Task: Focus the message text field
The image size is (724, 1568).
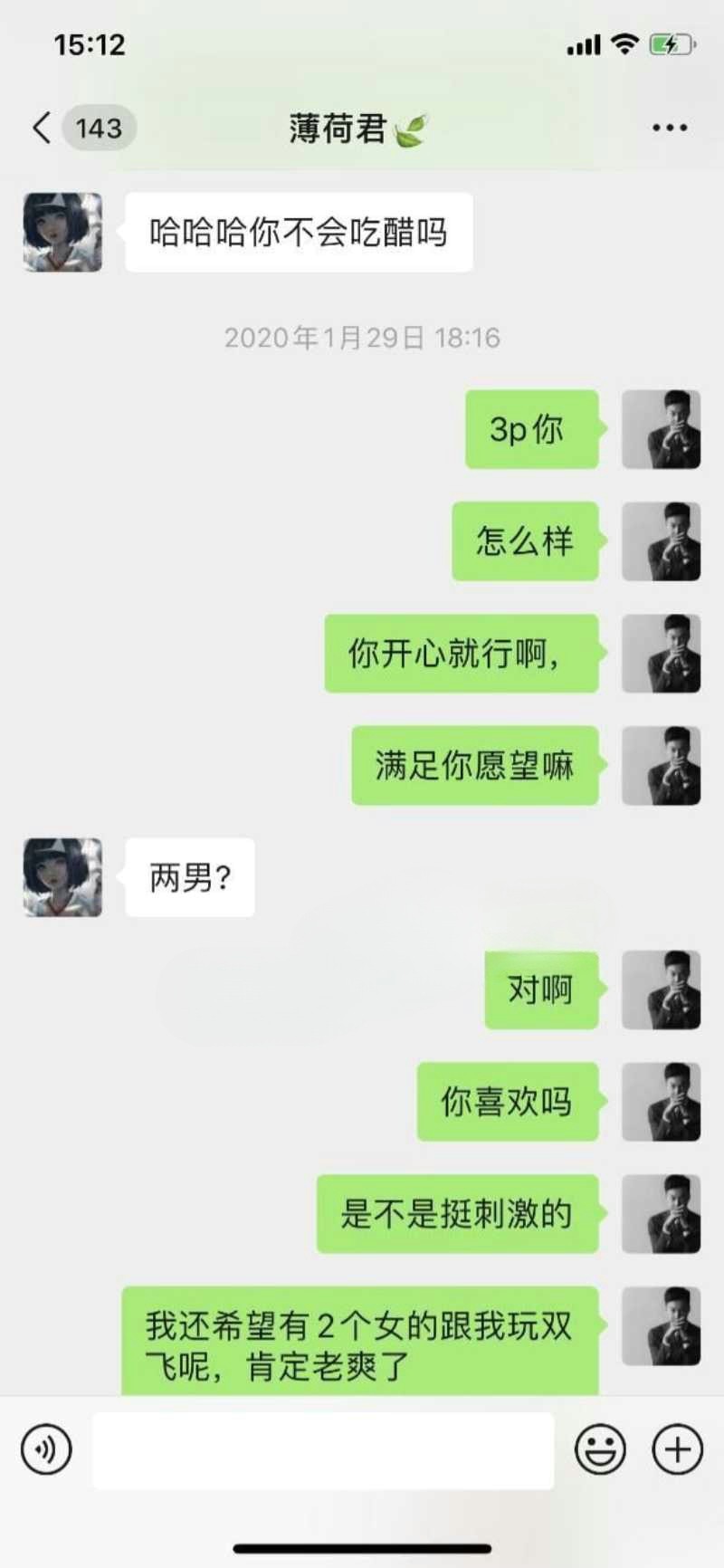Action: (323, 1450)
